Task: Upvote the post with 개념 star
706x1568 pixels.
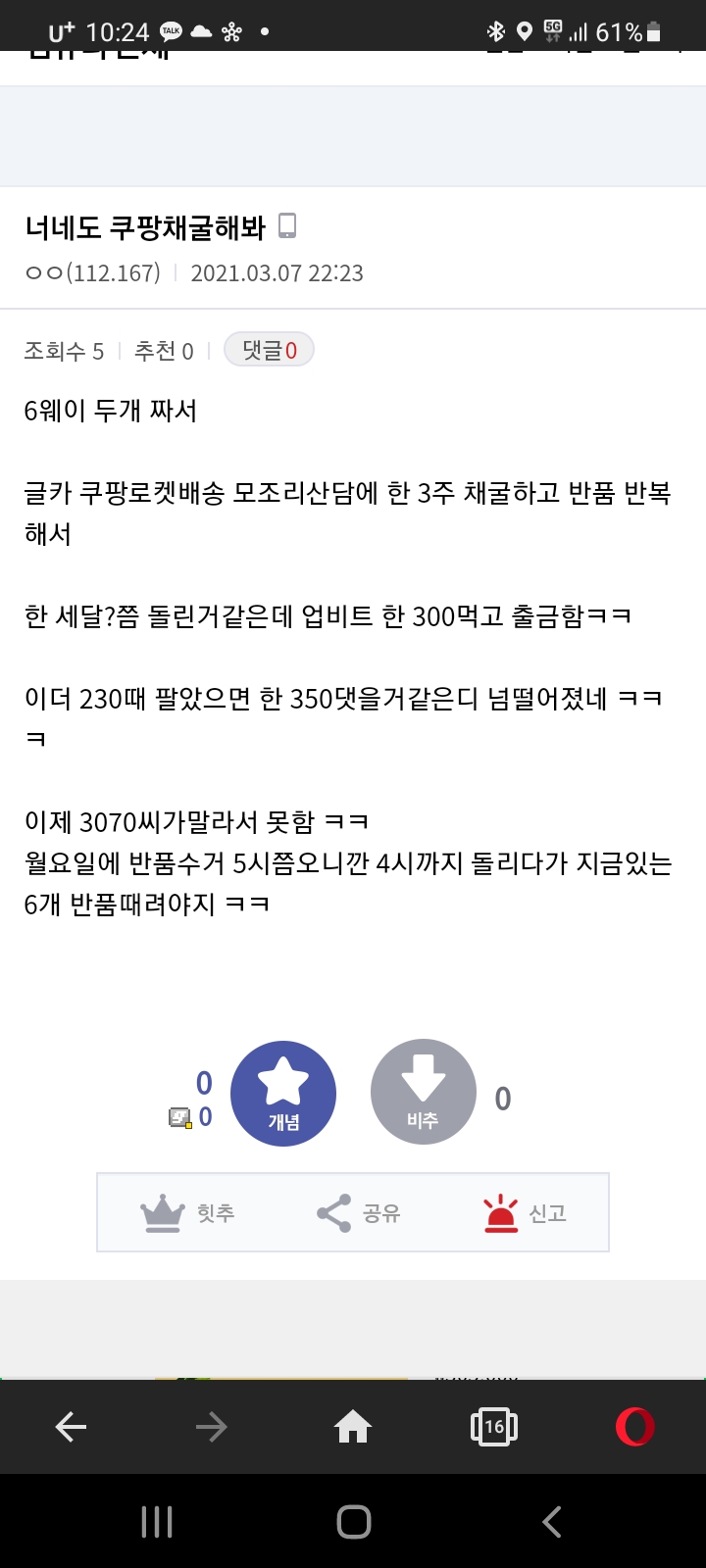Action: click(x=283, y=1094)
